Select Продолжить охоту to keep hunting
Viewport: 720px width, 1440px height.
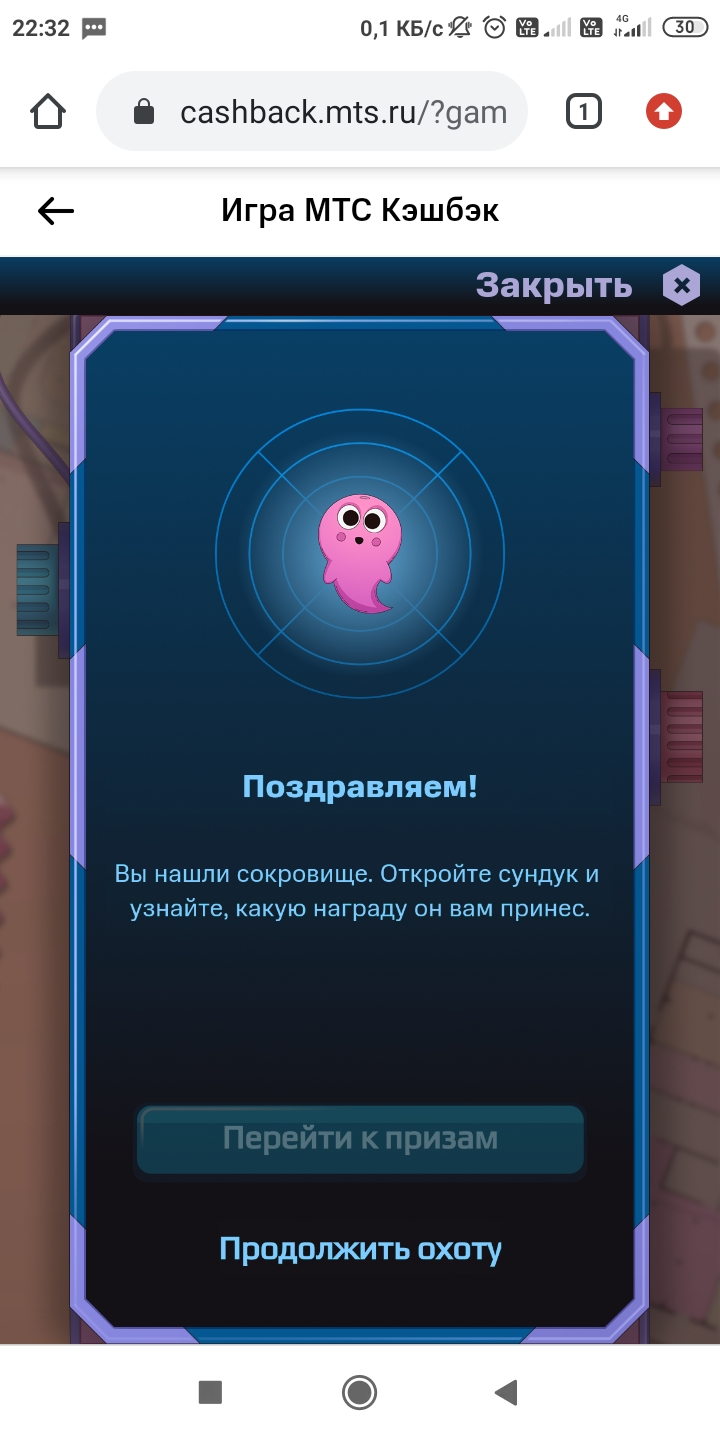point(360,1249)
